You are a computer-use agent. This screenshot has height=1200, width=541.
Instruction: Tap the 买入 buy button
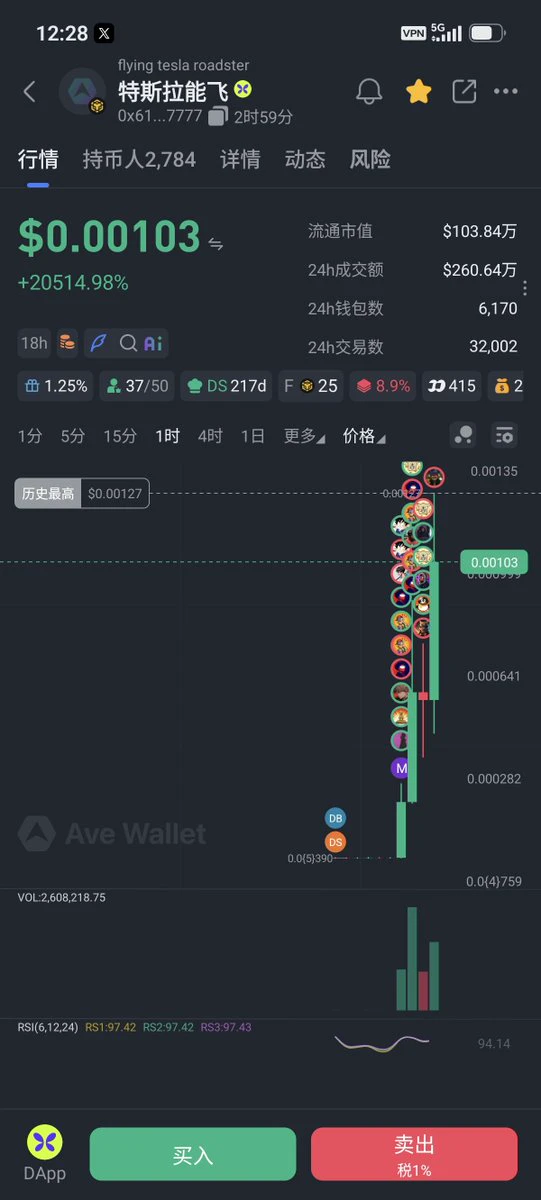point(193,1154)
